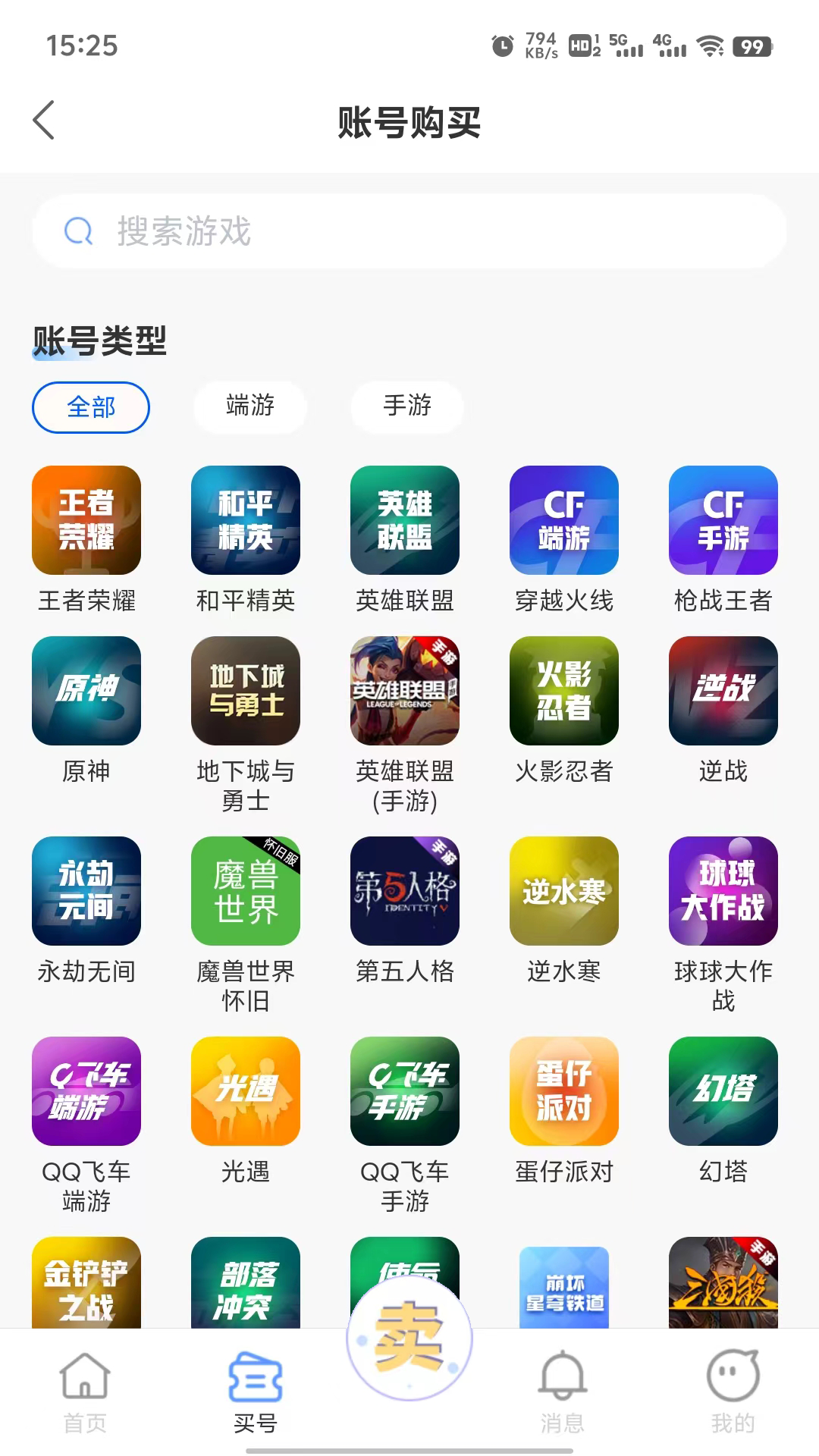Click the 搜索游戏 search field
819x1456 pixels.
point(409,231)
